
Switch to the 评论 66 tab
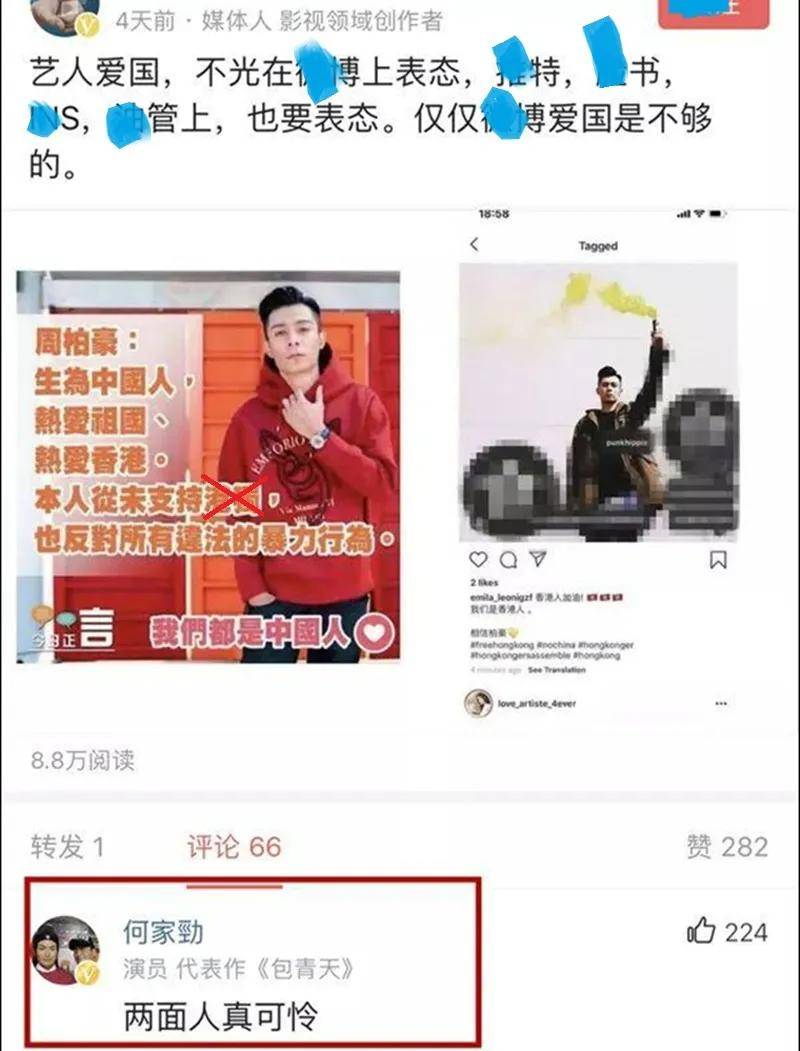pos(234,847)
